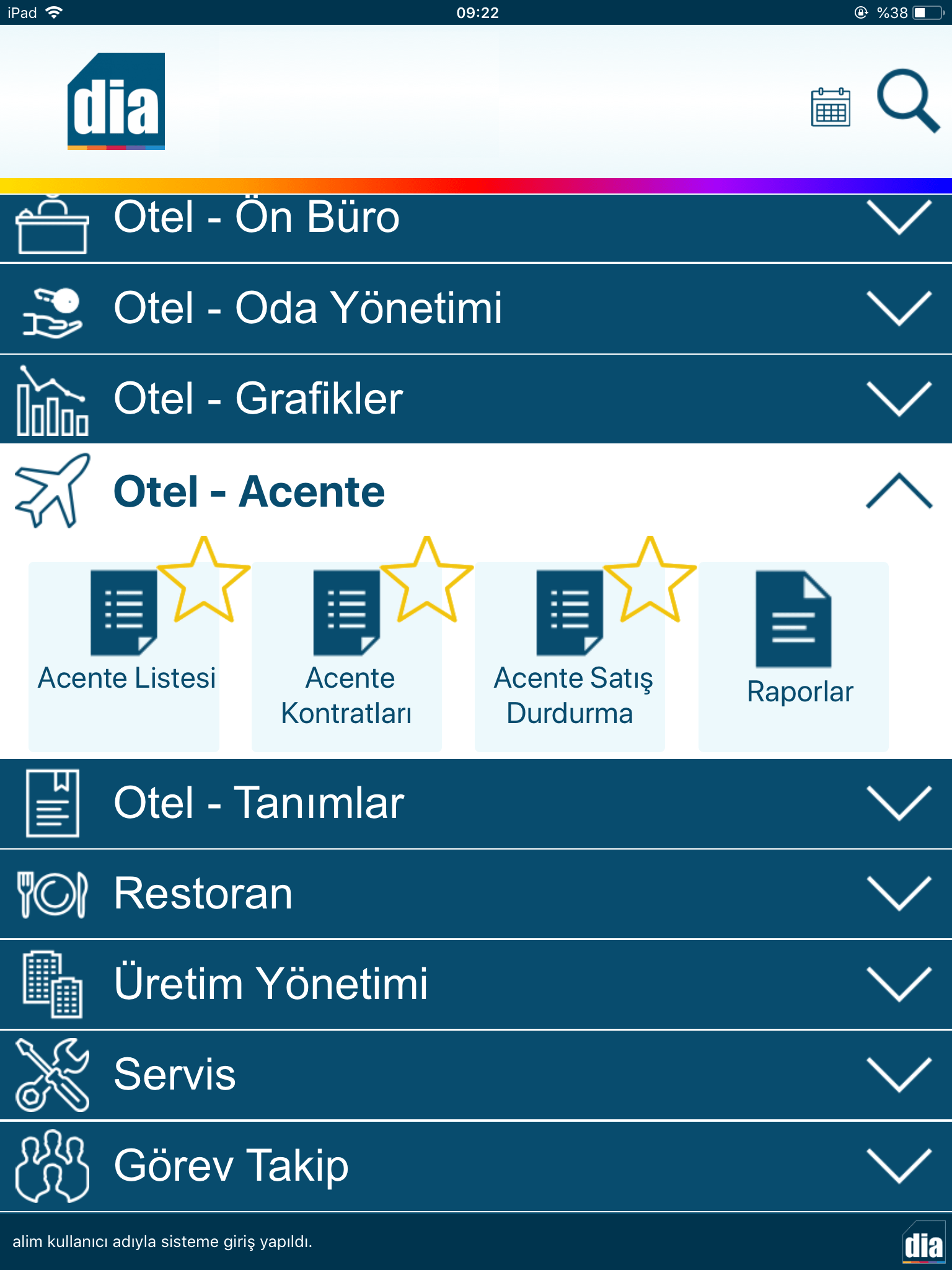Open Acente Kontratları tile
Viewport: 952px width, 1270px height.
click(347, 657)
